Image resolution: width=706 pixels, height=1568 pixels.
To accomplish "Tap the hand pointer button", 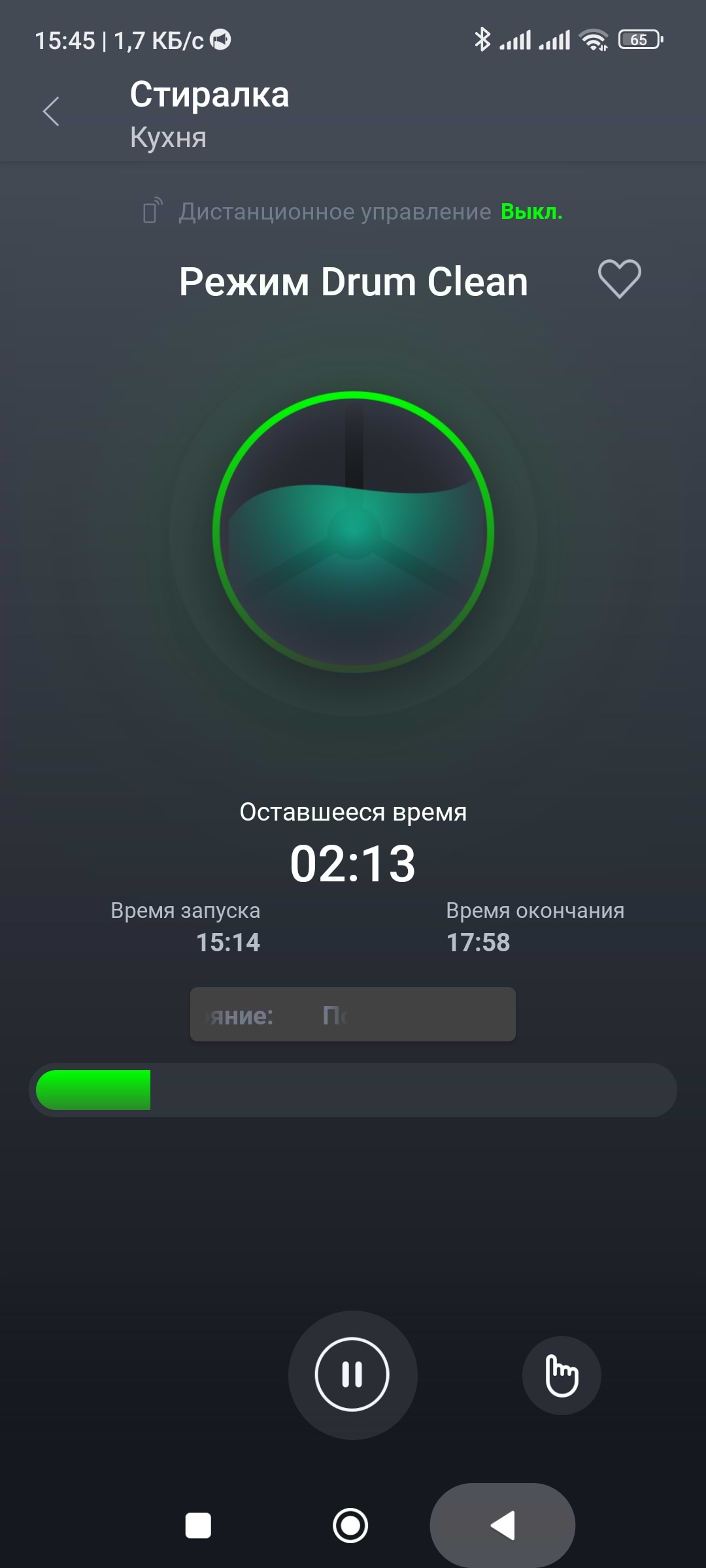I will (x=561, y=1375).
